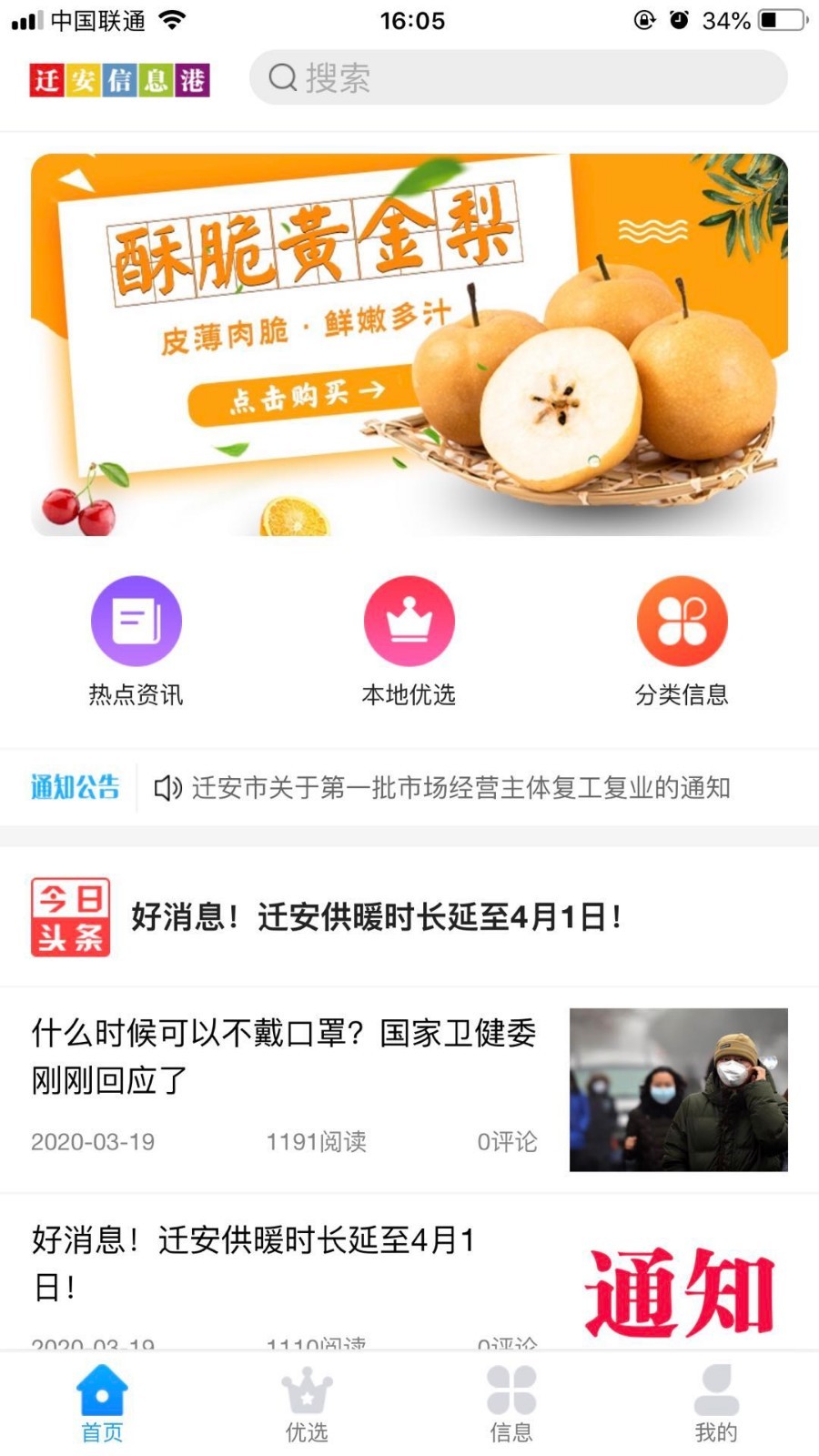
Task: Tap the 今日头条 red badge icon
Action: [70, 916]
